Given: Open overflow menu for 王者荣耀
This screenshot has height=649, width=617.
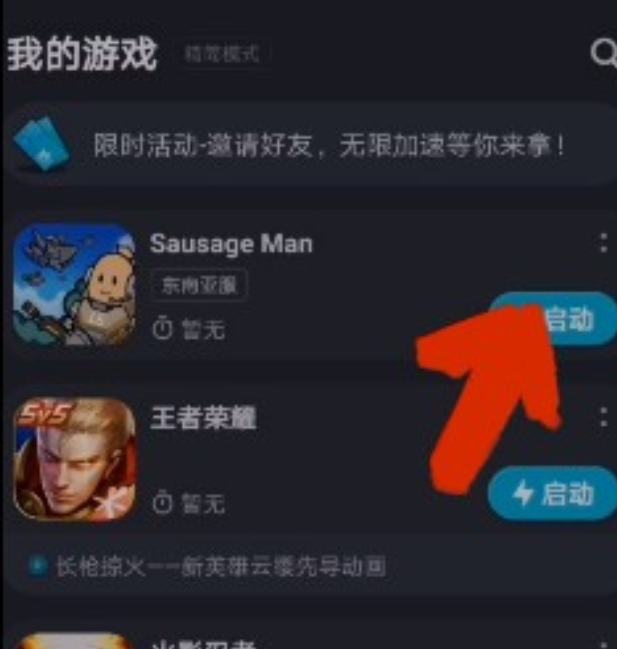Looking at the screenshot, I should coord(603,417).
